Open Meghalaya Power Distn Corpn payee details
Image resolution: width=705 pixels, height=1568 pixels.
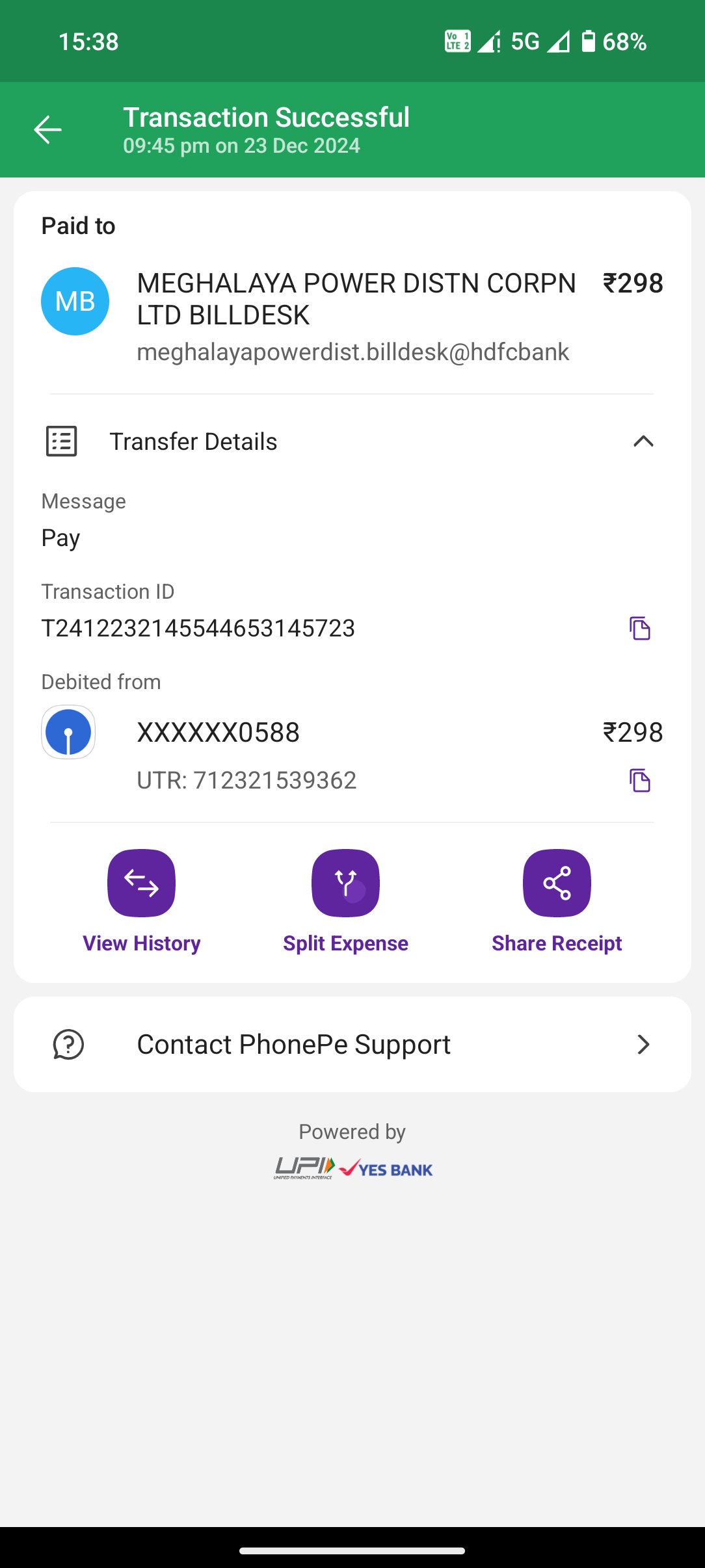(x=352, y=317)
